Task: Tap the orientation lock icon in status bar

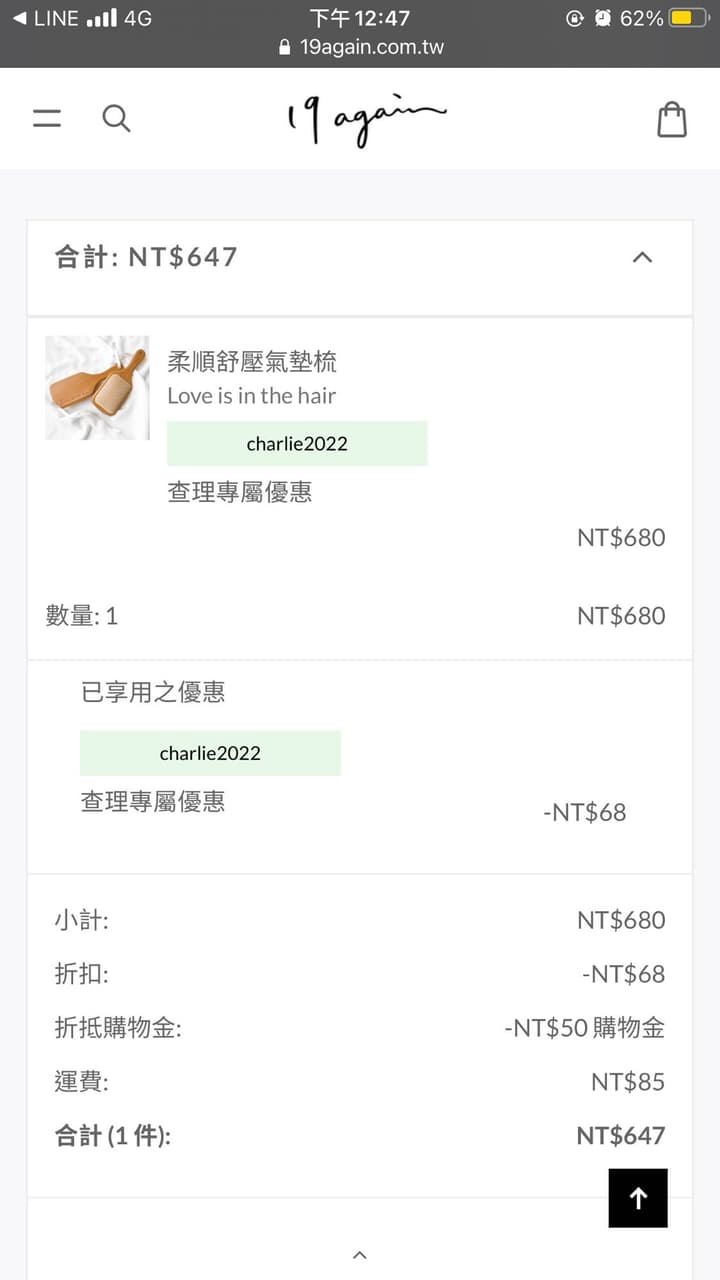Action: pos(573,17)
